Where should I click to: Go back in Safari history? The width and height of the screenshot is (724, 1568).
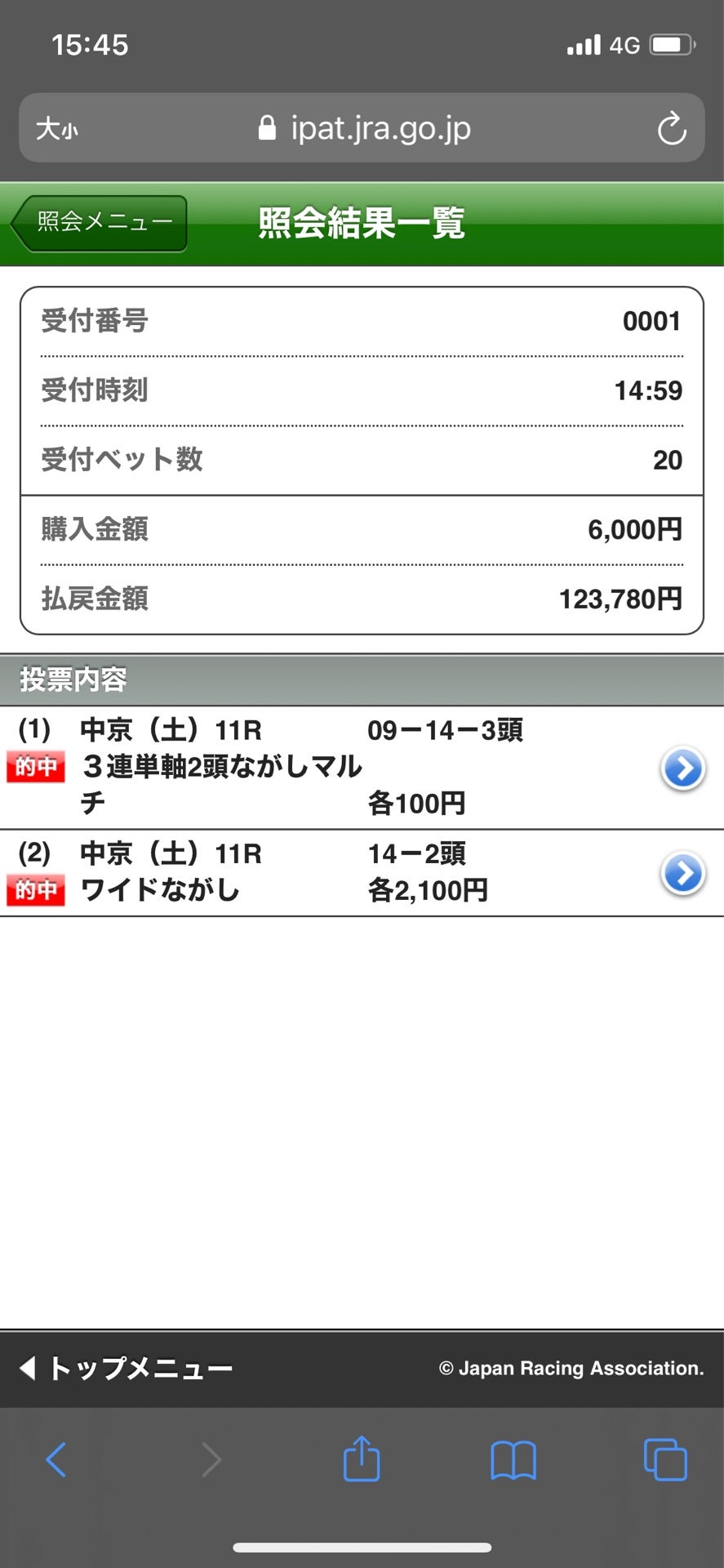(56, 1459)
